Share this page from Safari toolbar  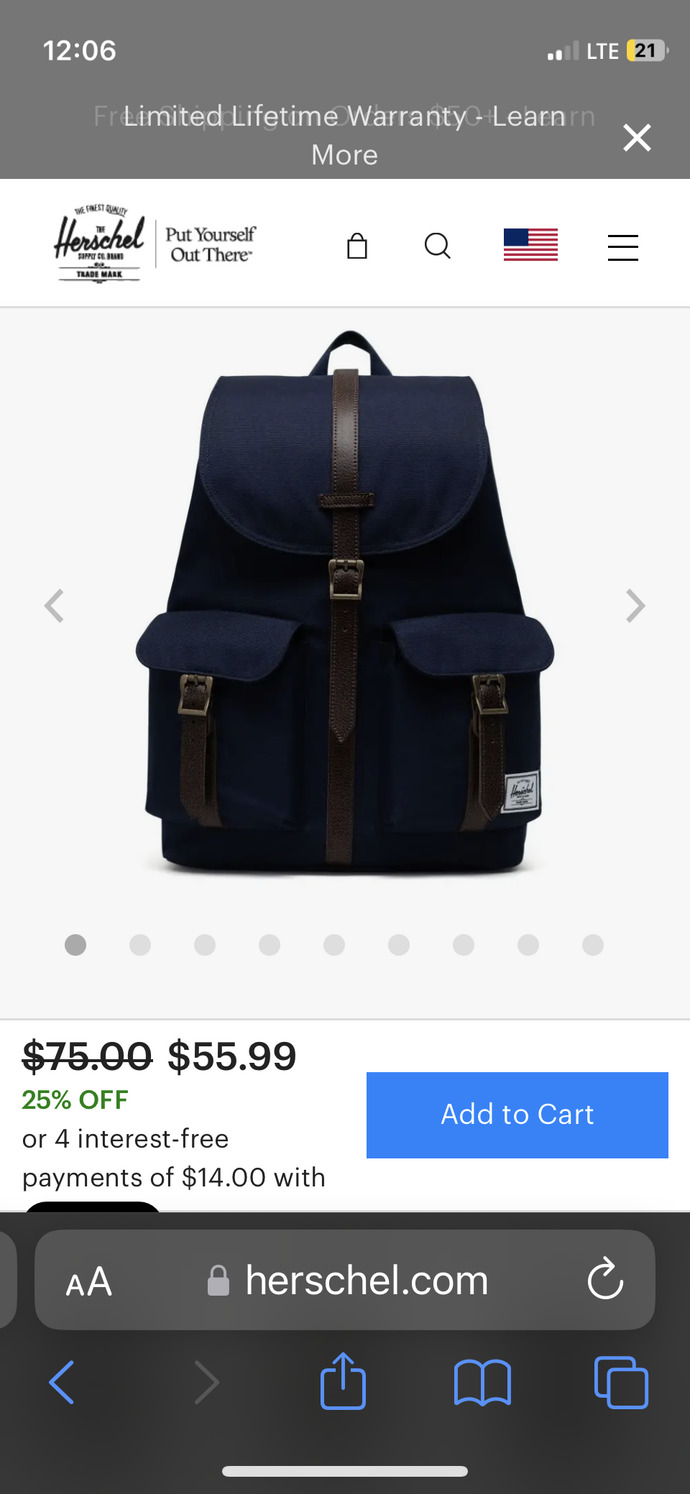[343, 1381]
